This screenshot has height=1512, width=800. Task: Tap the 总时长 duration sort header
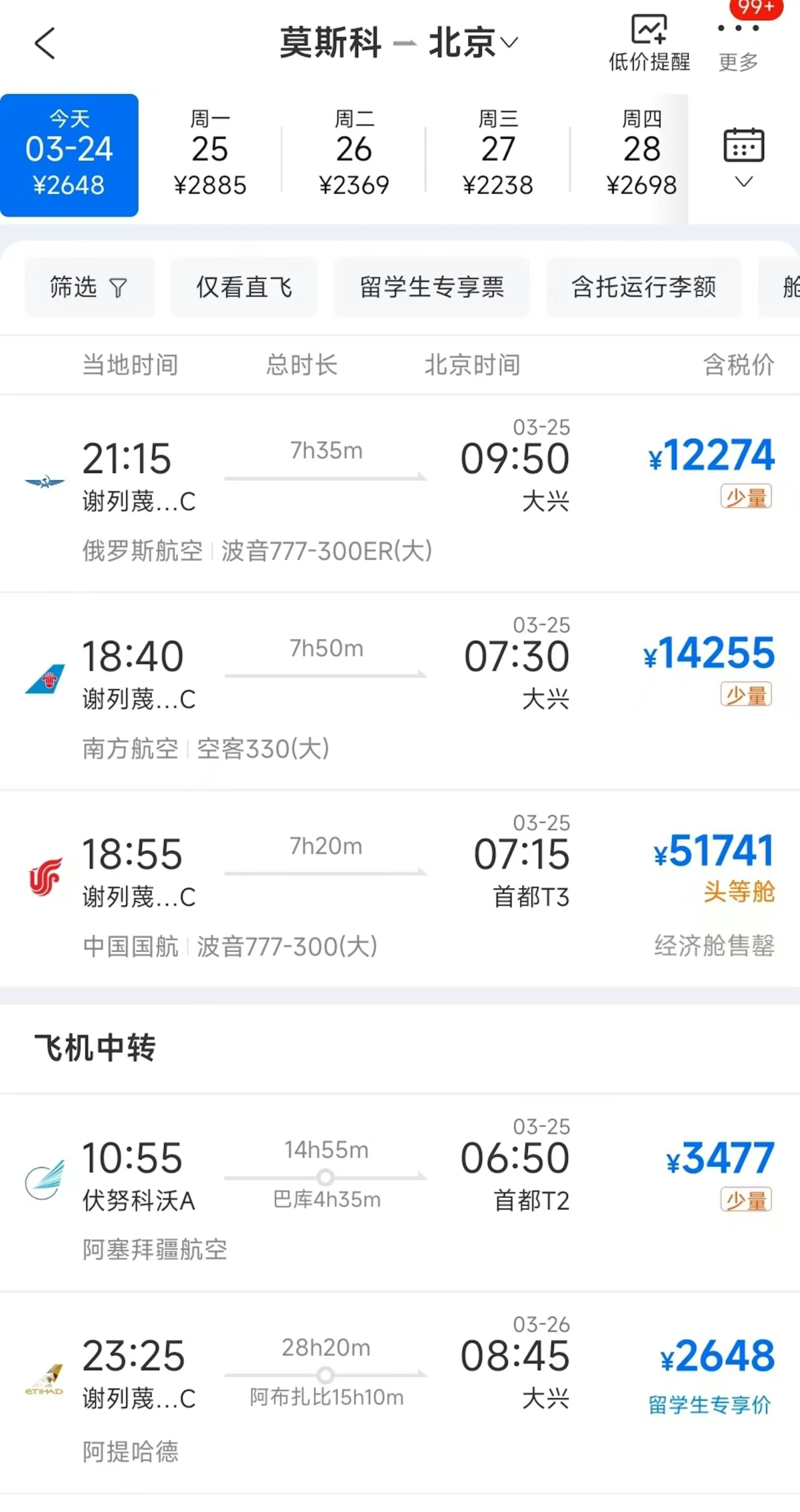tap(301, 365)
